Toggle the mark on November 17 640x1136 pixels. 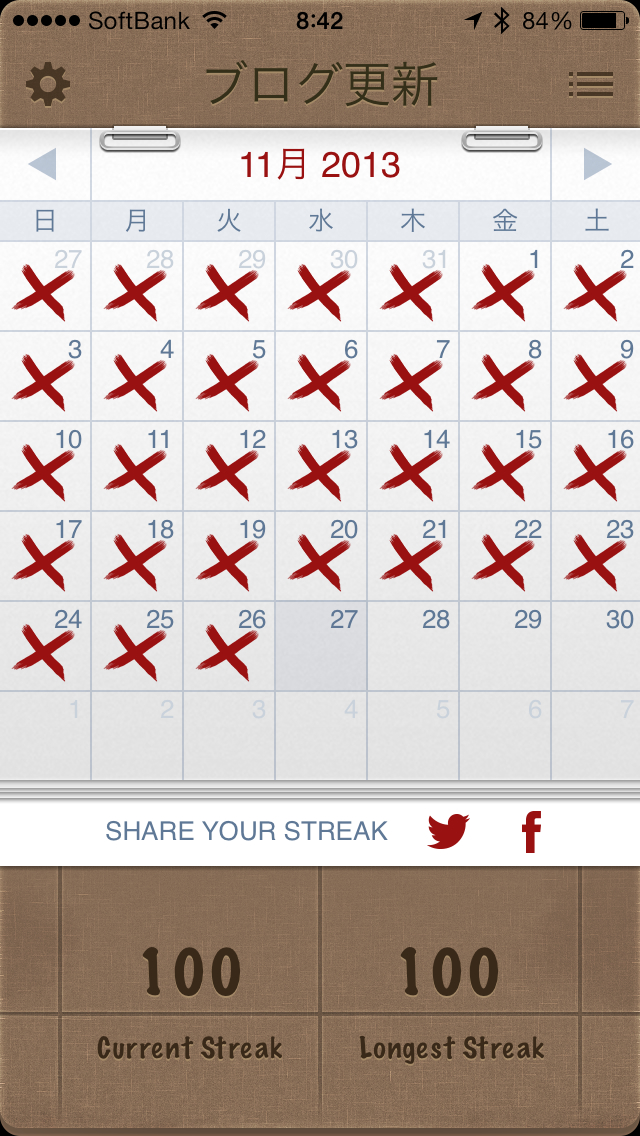45,557
